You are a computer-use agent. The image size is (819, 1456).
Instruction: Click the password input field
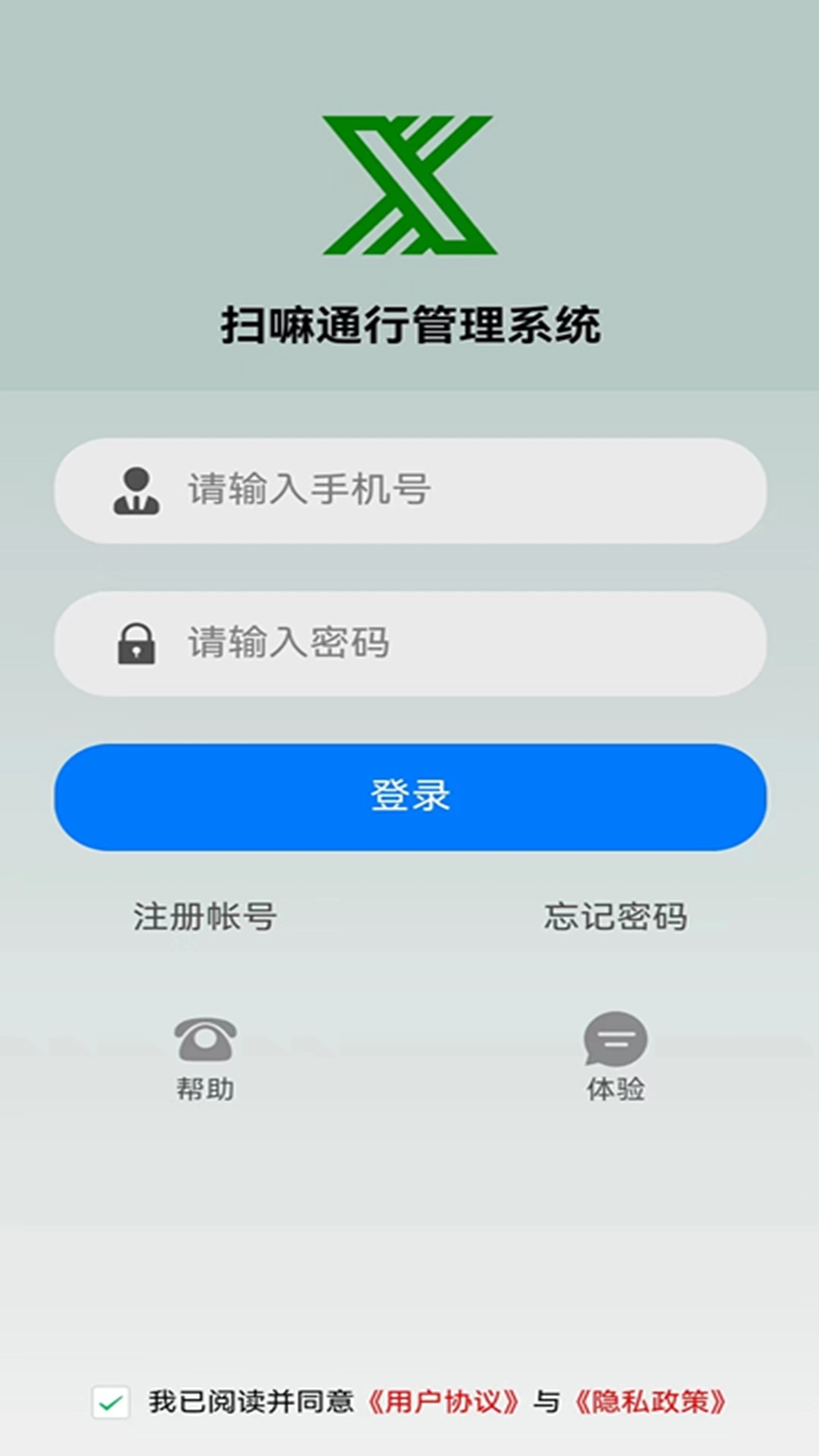pyautogui.click(x=409, y=642)
